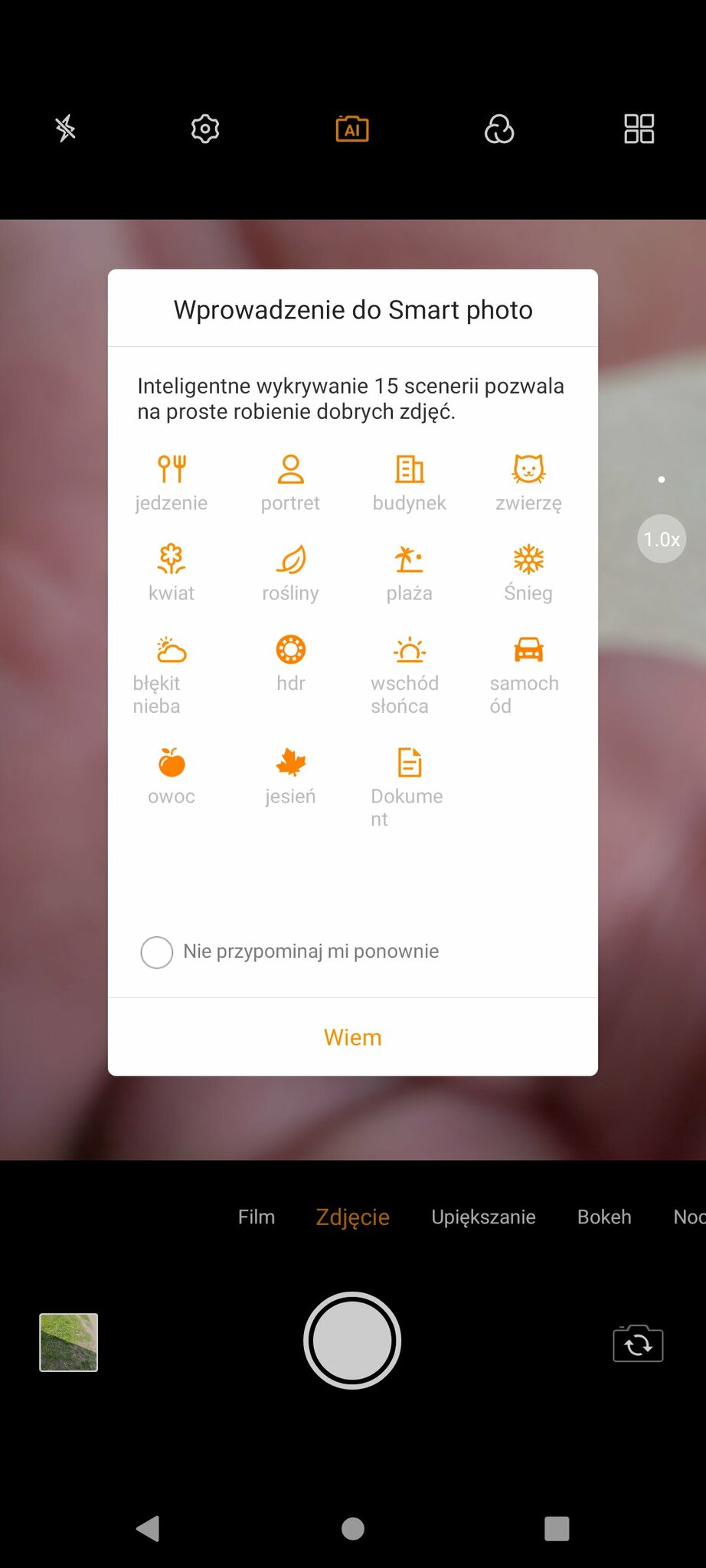Toggle the AI smart photo icon
Image resolution: width=706 pixels, height=1568 pixels.
click(x=352, y=129)
